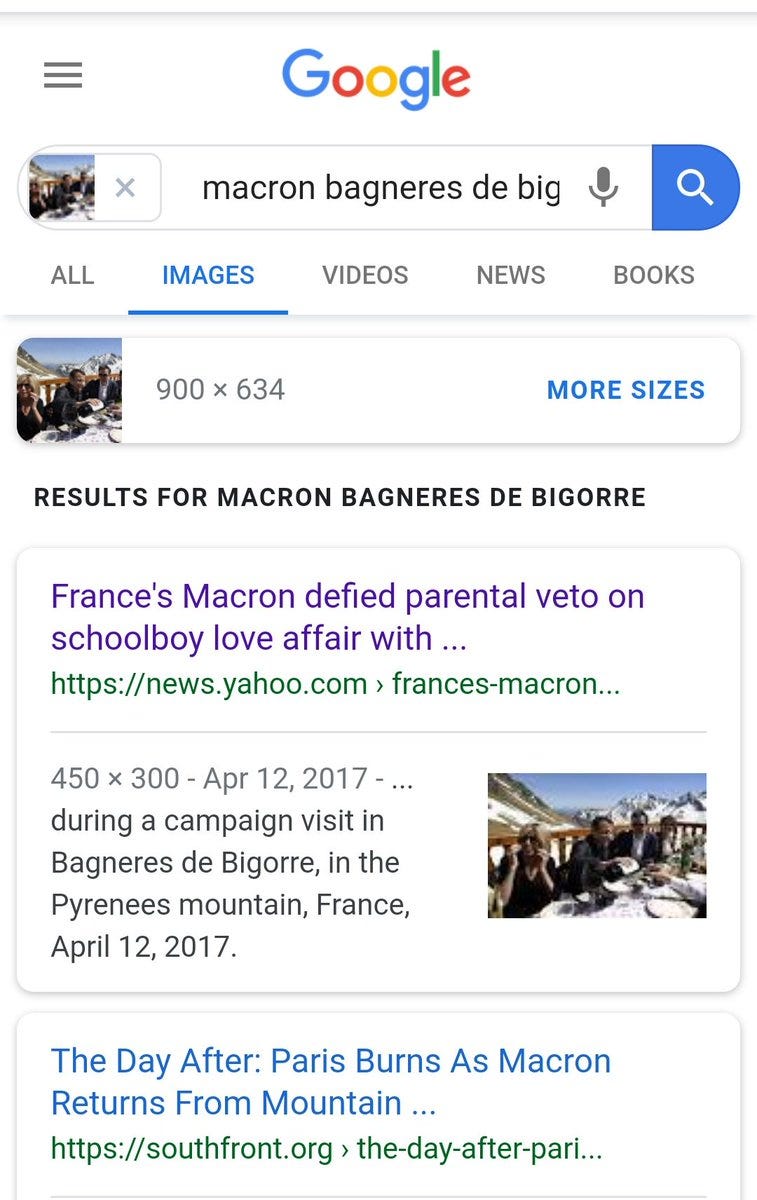Image resolution: width=757 pixels, height=1200 pixels.
Task: Switch to the Images tab
Action: [208, 275]
